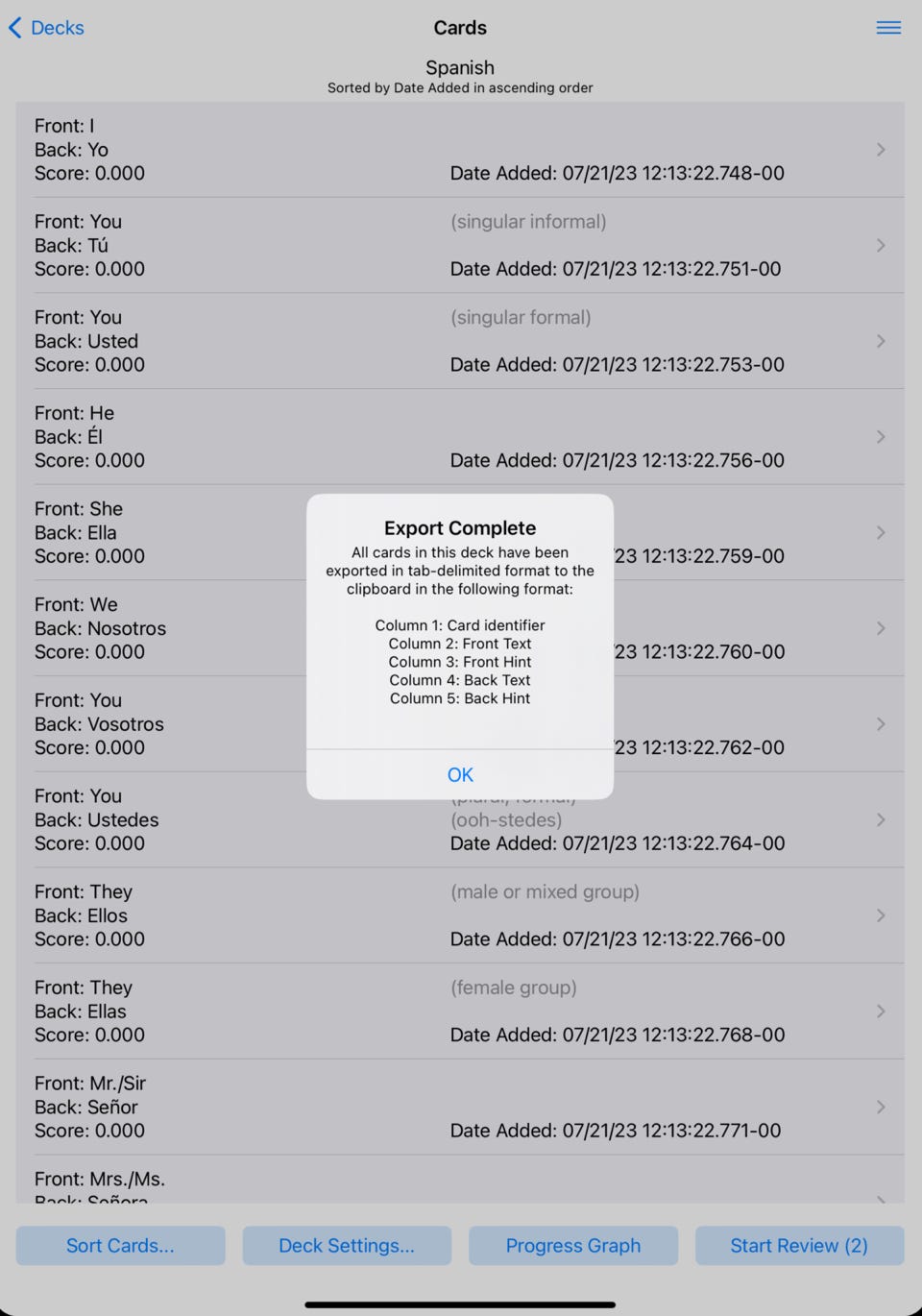View the Progress Graph

(x=573, y=1245)
